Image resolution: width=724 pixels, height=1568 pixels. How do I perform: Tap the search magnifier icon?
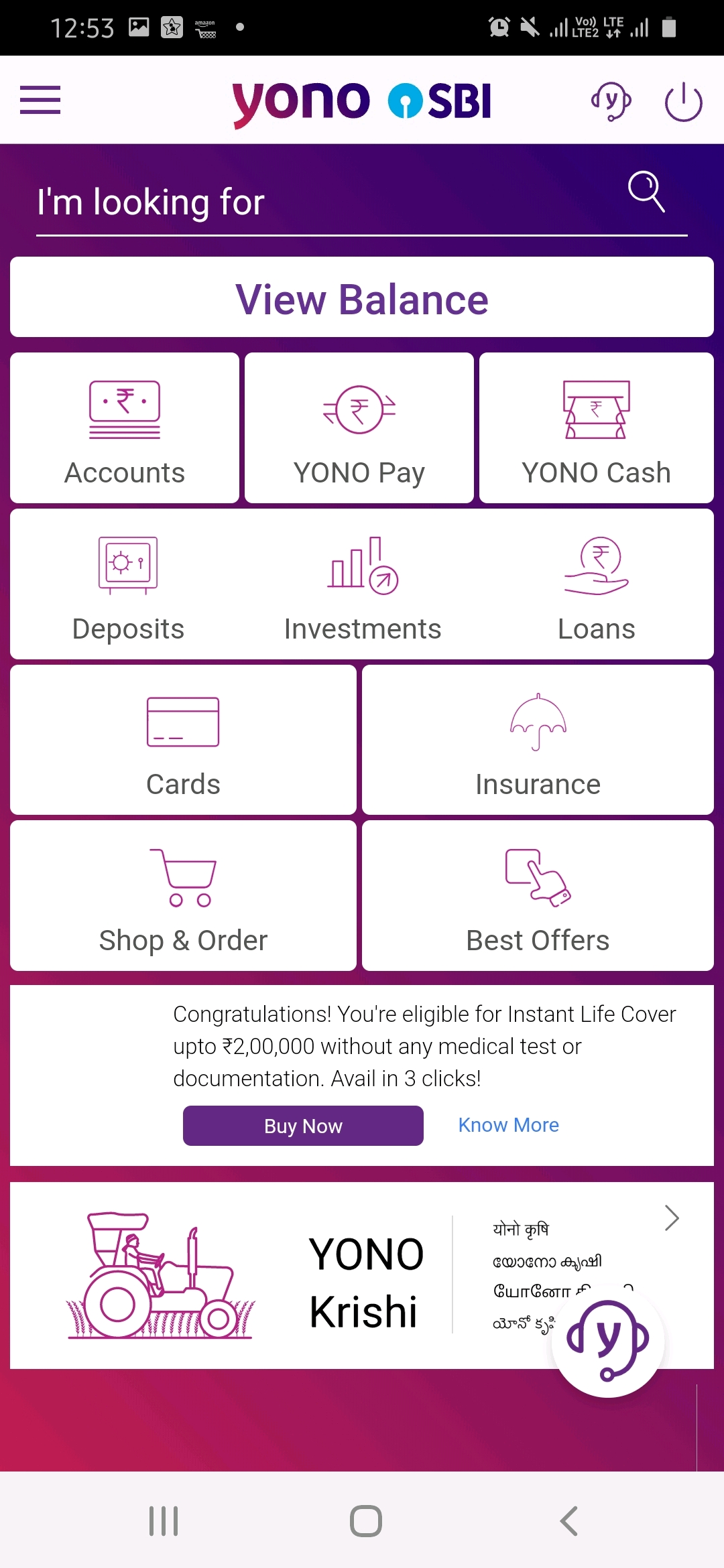pos(646,192)
